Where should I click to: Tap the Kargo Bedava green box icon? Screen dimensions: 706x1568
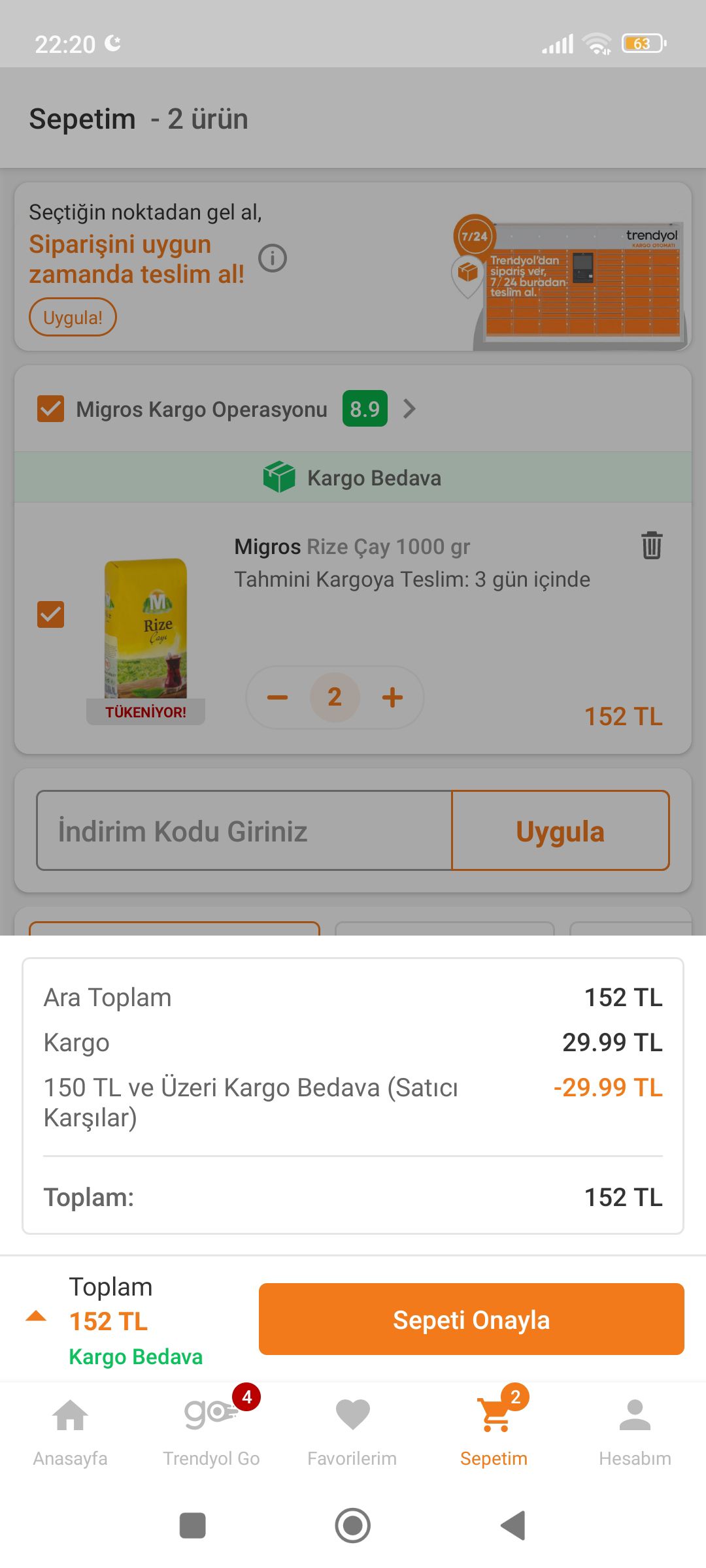pos(278,478)
